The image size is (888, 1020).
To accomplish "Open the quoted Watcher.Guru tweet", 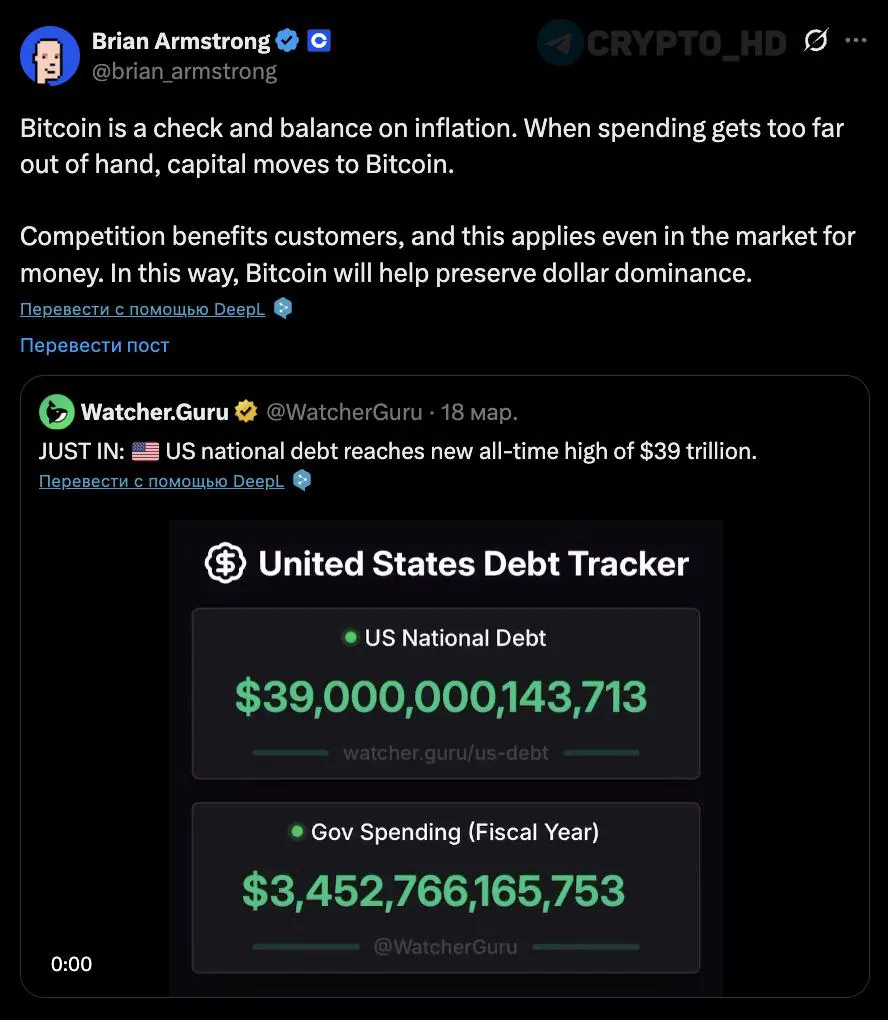I will tap(445, 450).
